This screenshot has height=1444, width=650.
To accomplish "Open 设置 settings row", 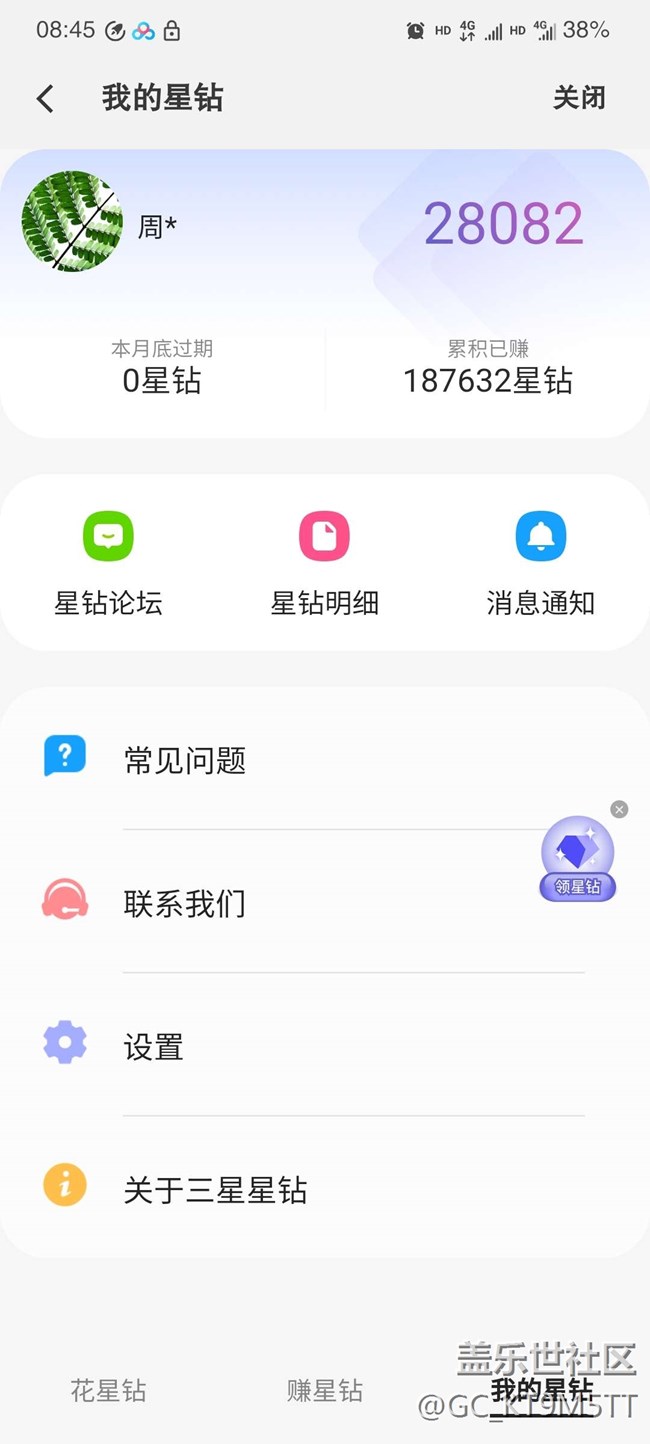I will (x=324, y=1046).
